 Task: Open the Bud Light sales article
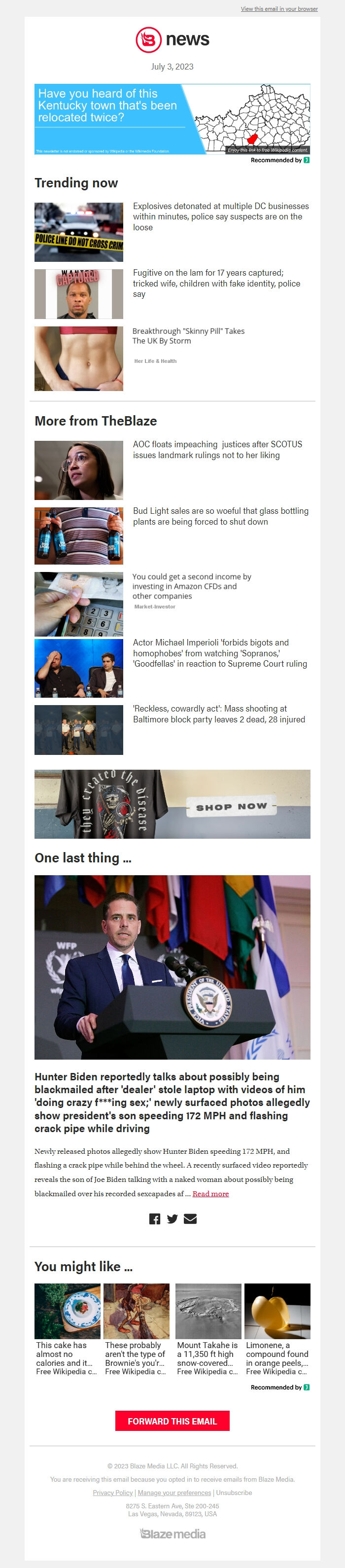click(220, 516)
